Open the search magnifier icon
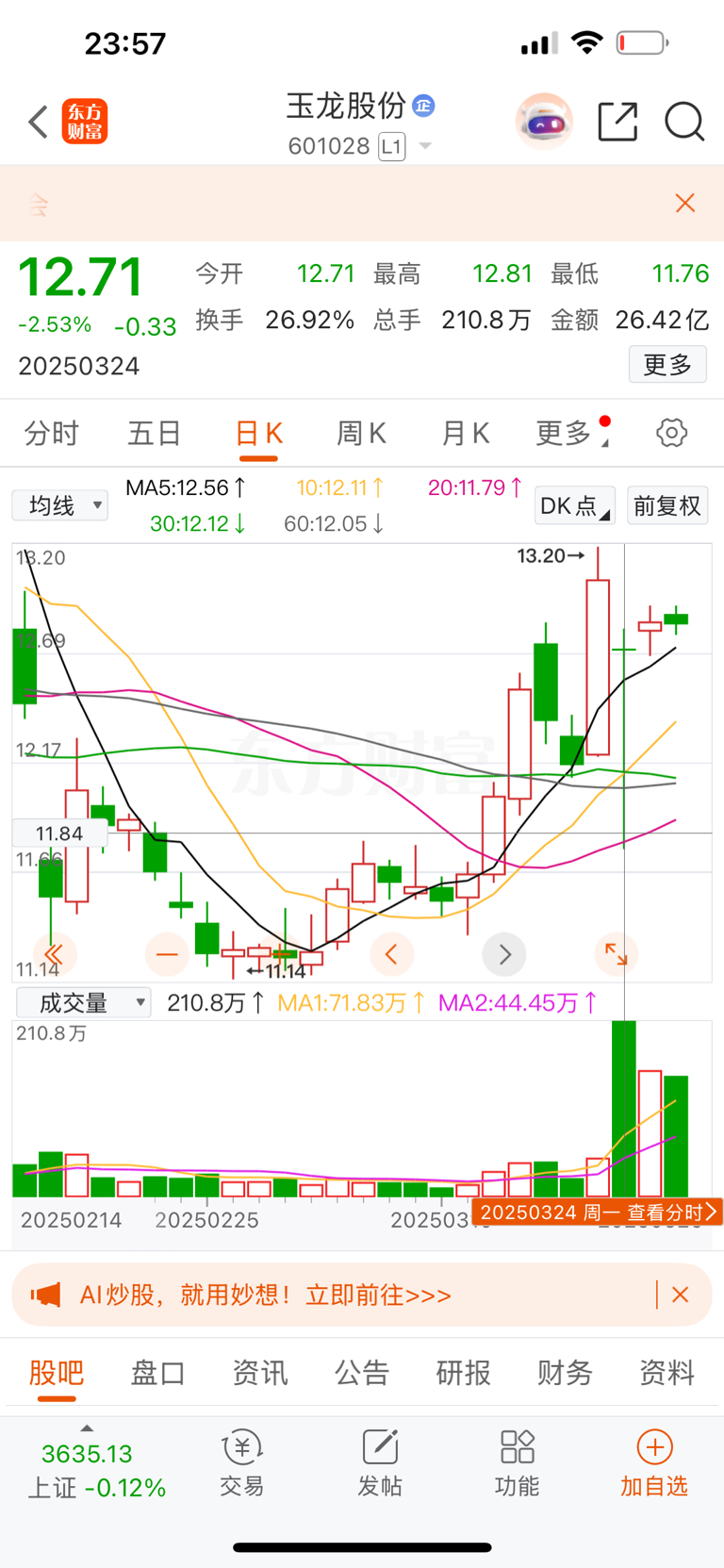 point(684,122)
